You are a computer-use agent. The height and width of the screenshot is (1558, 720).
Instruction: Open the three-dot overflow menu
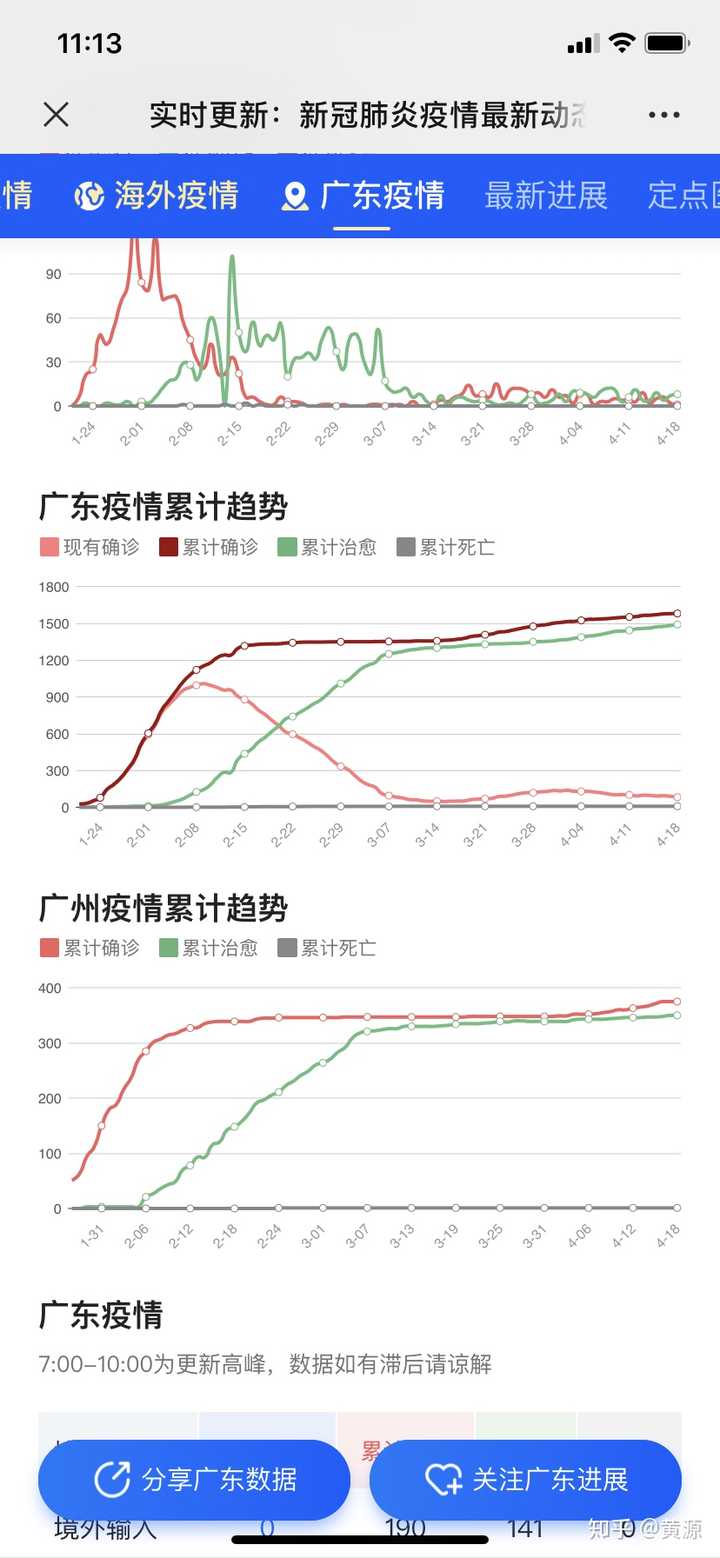click(663, 115)
